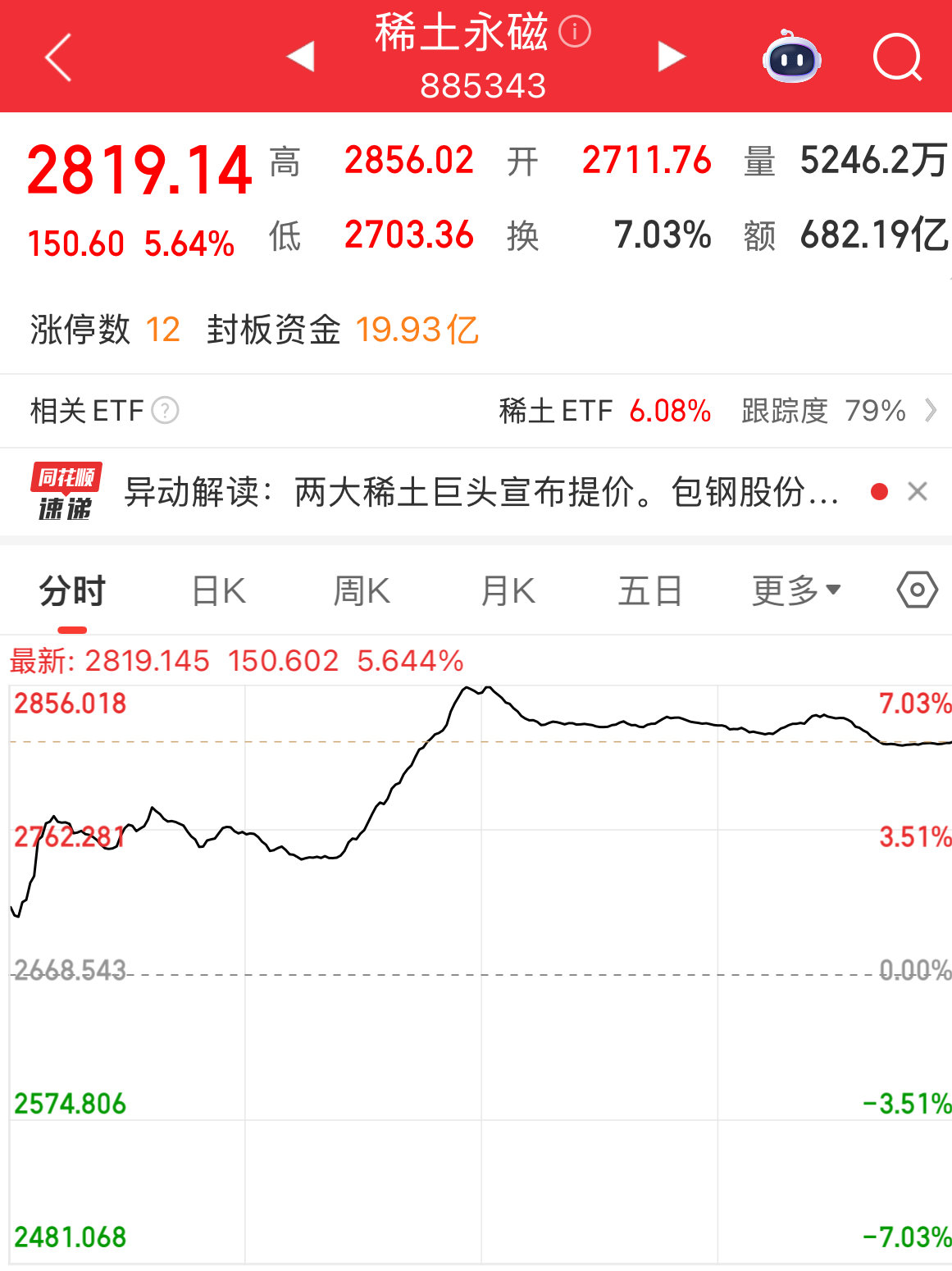Switch to the 周K chart
Screen dimensions: 952x1271
pyautogui.click(x=362, y=591)
